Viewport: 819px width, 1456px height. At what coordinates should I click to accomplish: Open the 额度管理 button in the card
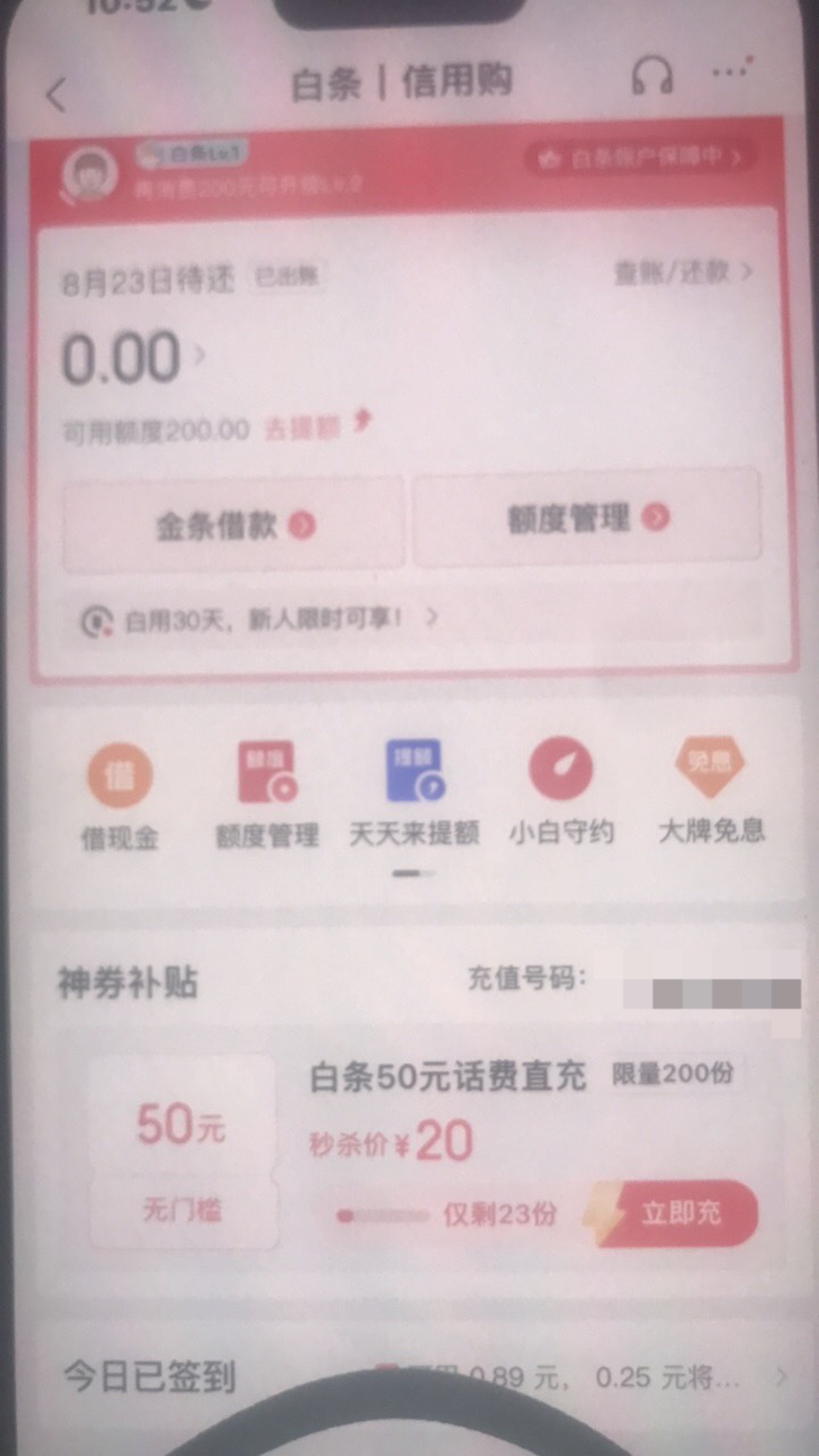[x=586, y=517]
